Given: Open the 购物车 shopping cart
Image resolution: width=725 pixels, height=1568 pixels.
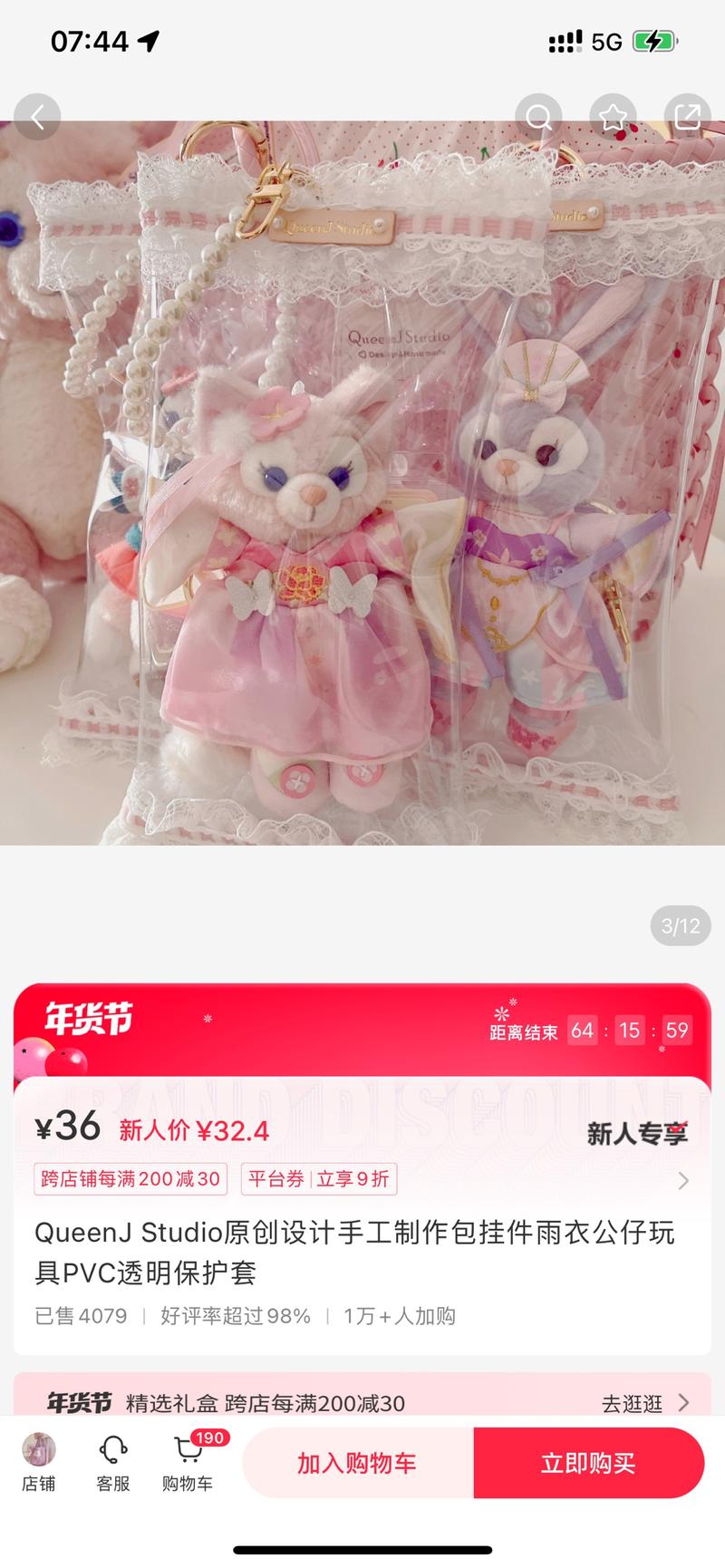Looking at the screenshot, I should click(188, 1463).
